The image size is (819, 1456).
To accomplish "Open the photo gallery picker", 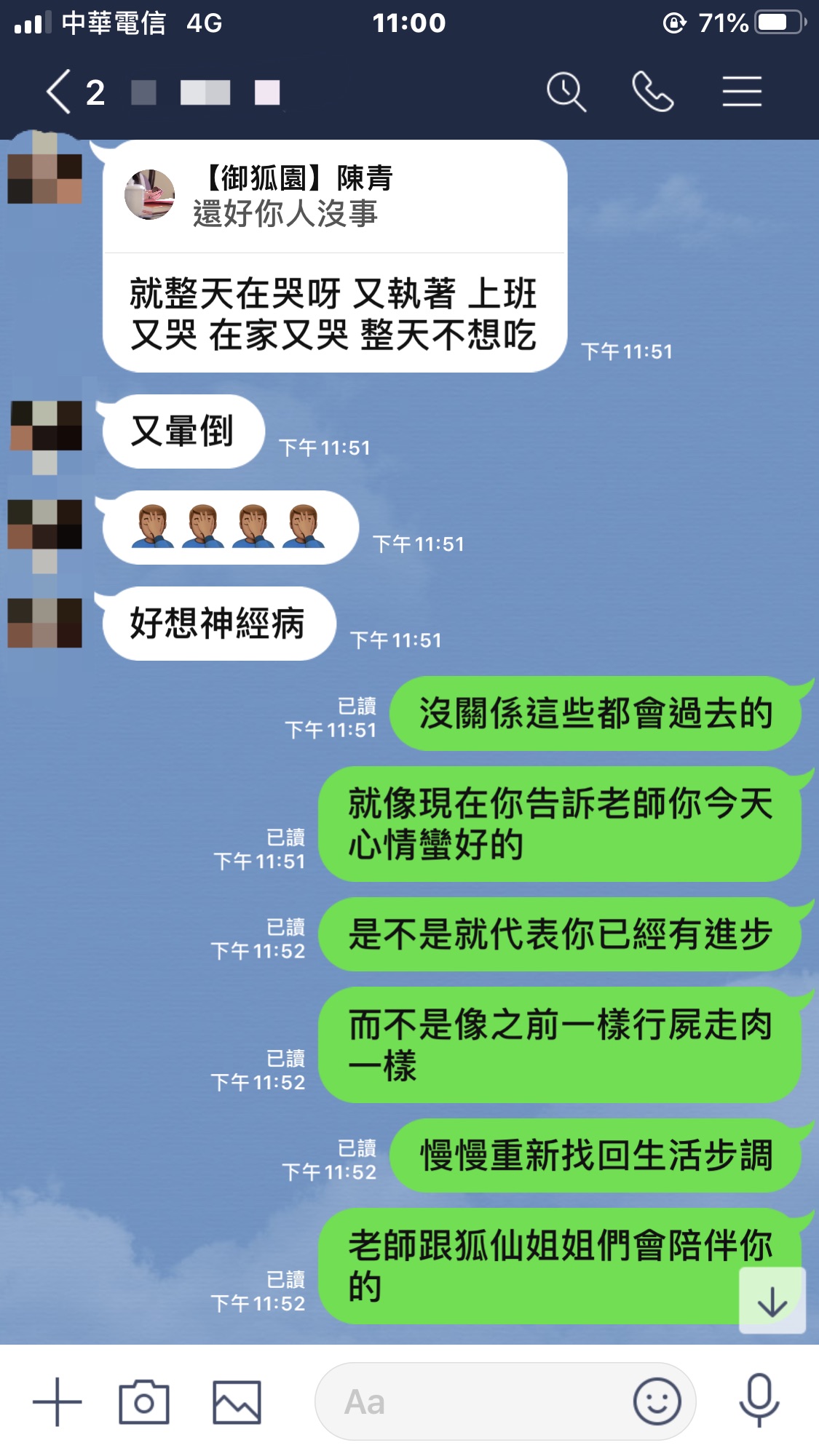I will (x=236, y=1401).
